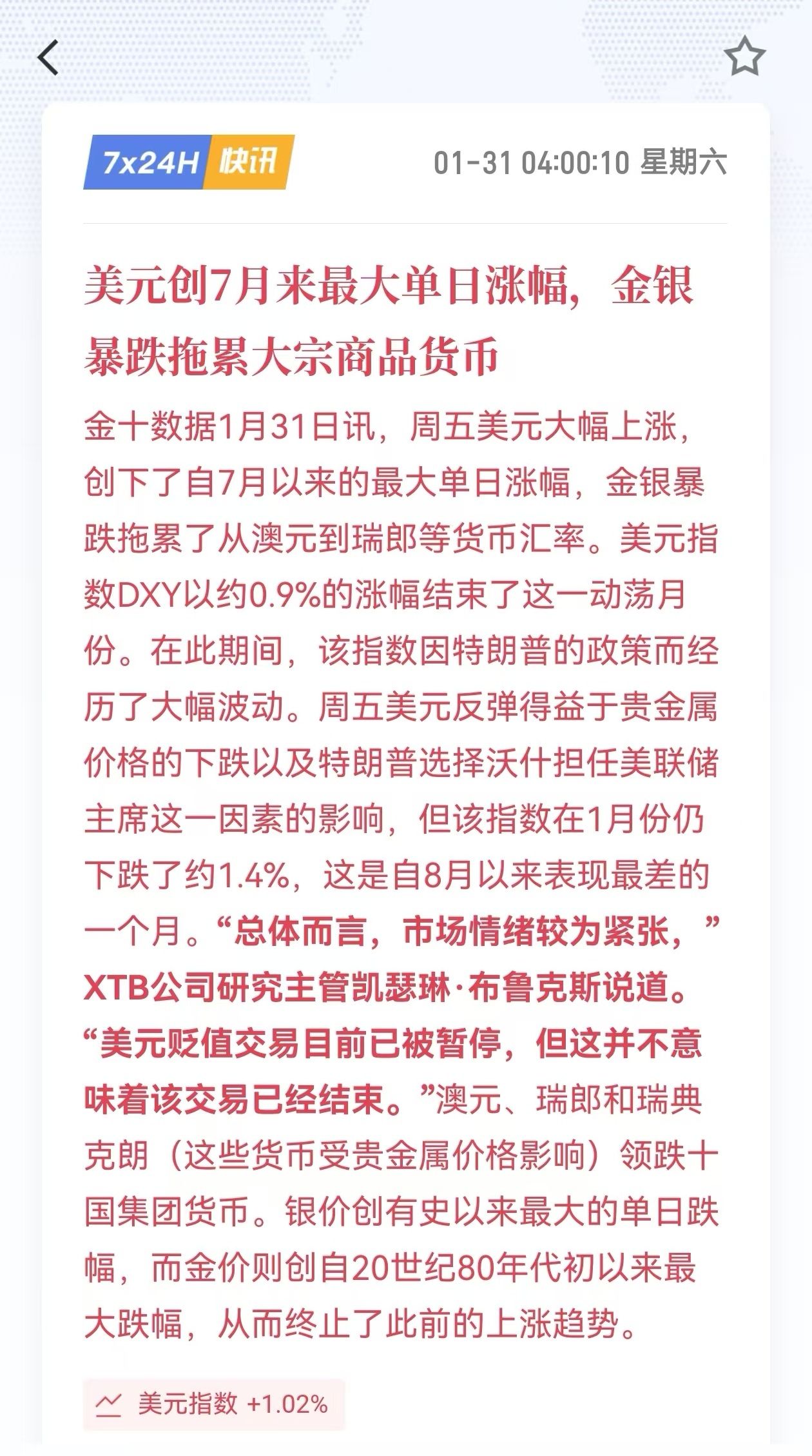Favorite this news flash with the star

(744, 57)
